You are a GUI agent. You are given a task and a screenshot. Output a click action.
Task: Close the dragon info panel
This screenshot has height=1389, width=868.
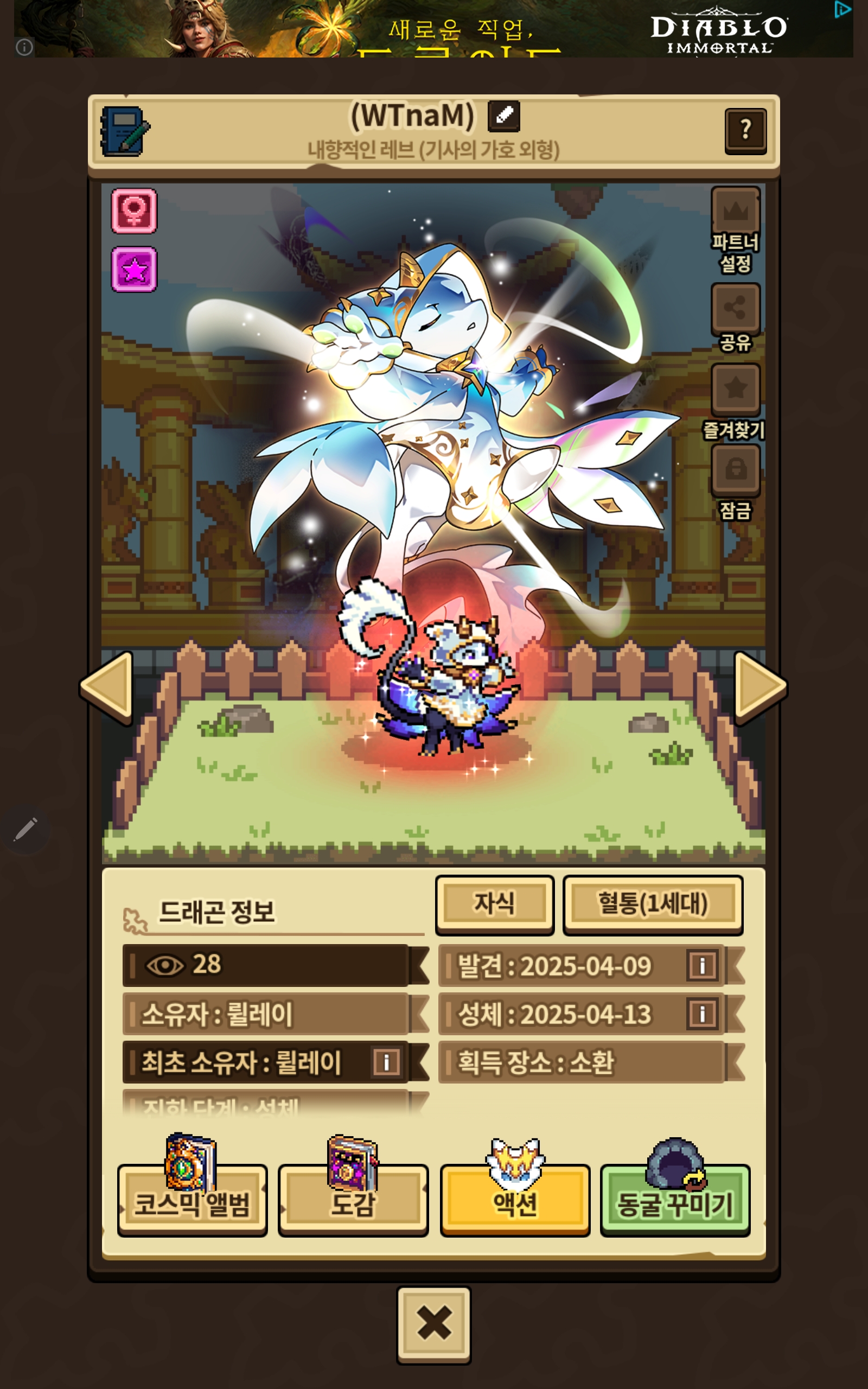point(434,1325)
